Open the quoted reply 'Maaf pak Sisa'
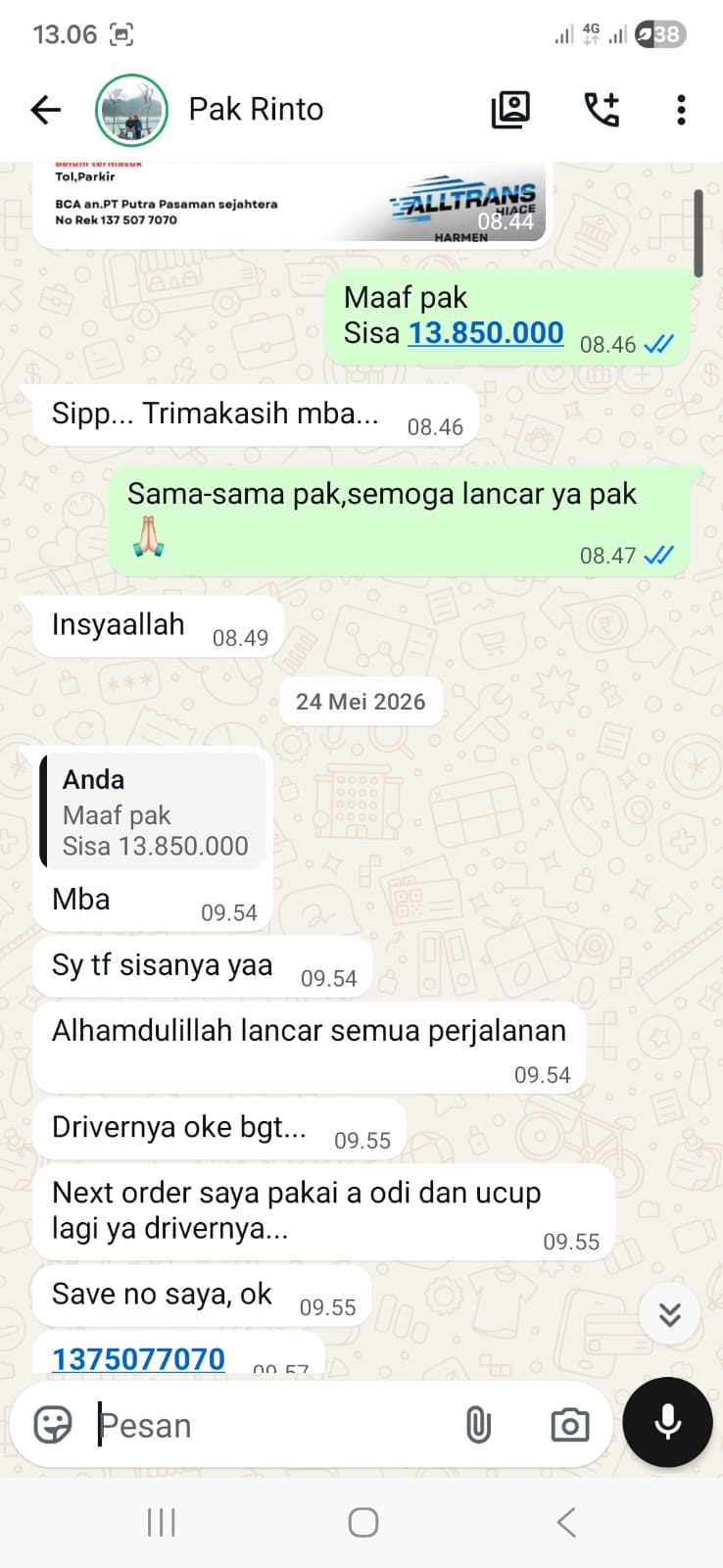The height and width of the screenshot is (1568, 723). point(153,812)
